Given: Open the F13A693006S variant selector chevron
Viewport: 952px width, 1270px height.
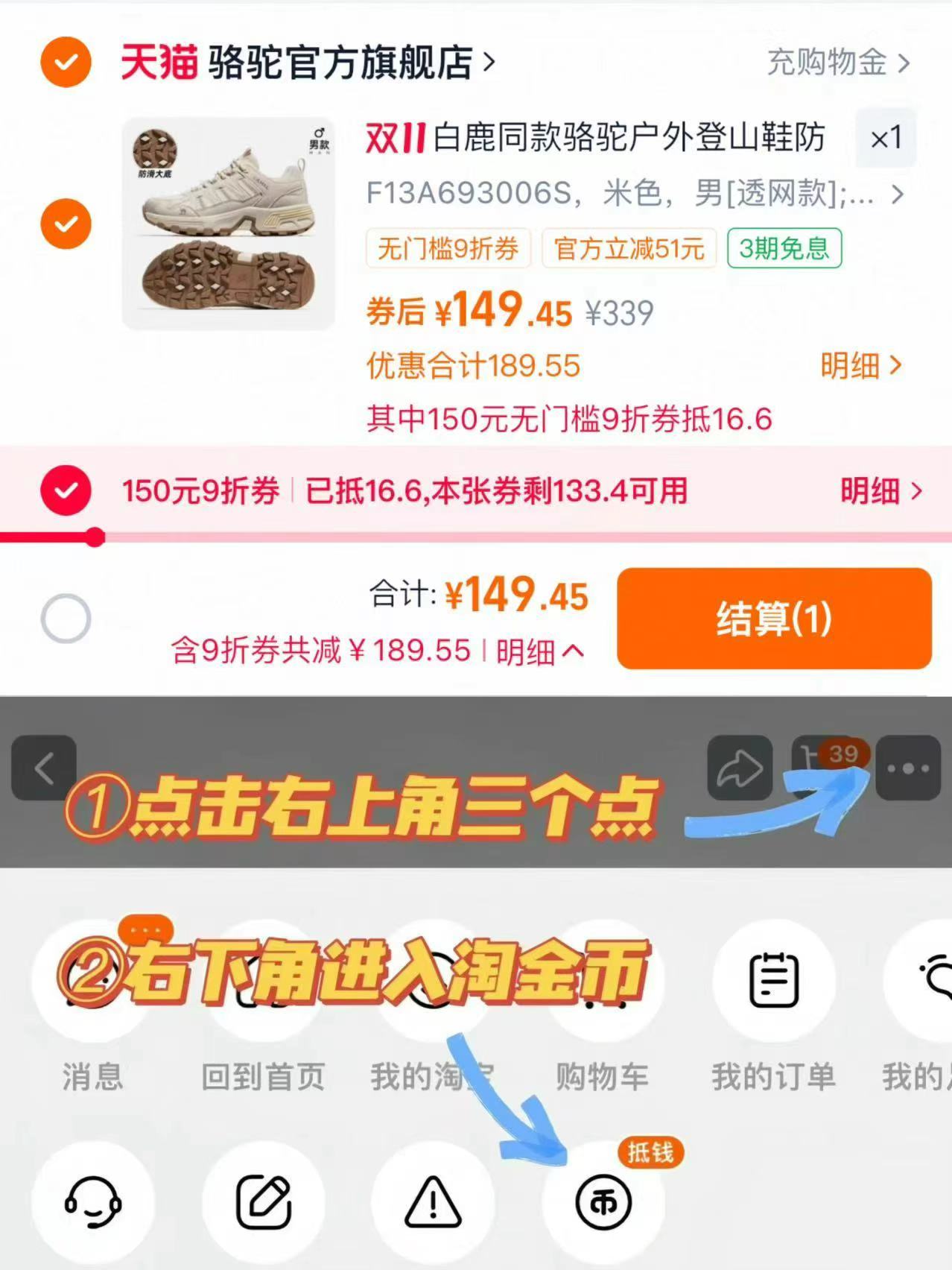Looking at the screenshot, I should tap(898, 195).
